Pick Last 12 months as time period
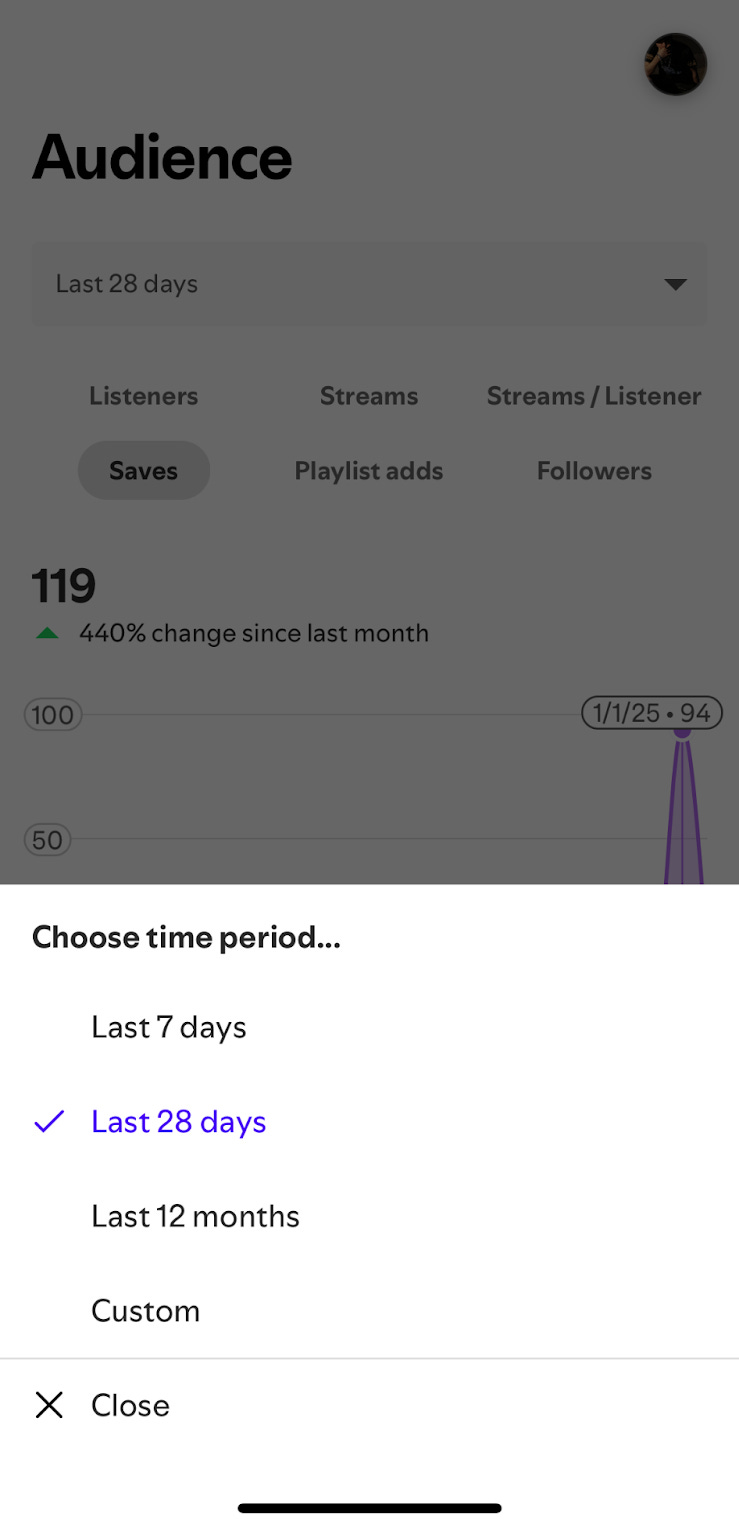The height and width of the screenshot is (1529, 739). pyautogui.click(x=195, y=1217)
